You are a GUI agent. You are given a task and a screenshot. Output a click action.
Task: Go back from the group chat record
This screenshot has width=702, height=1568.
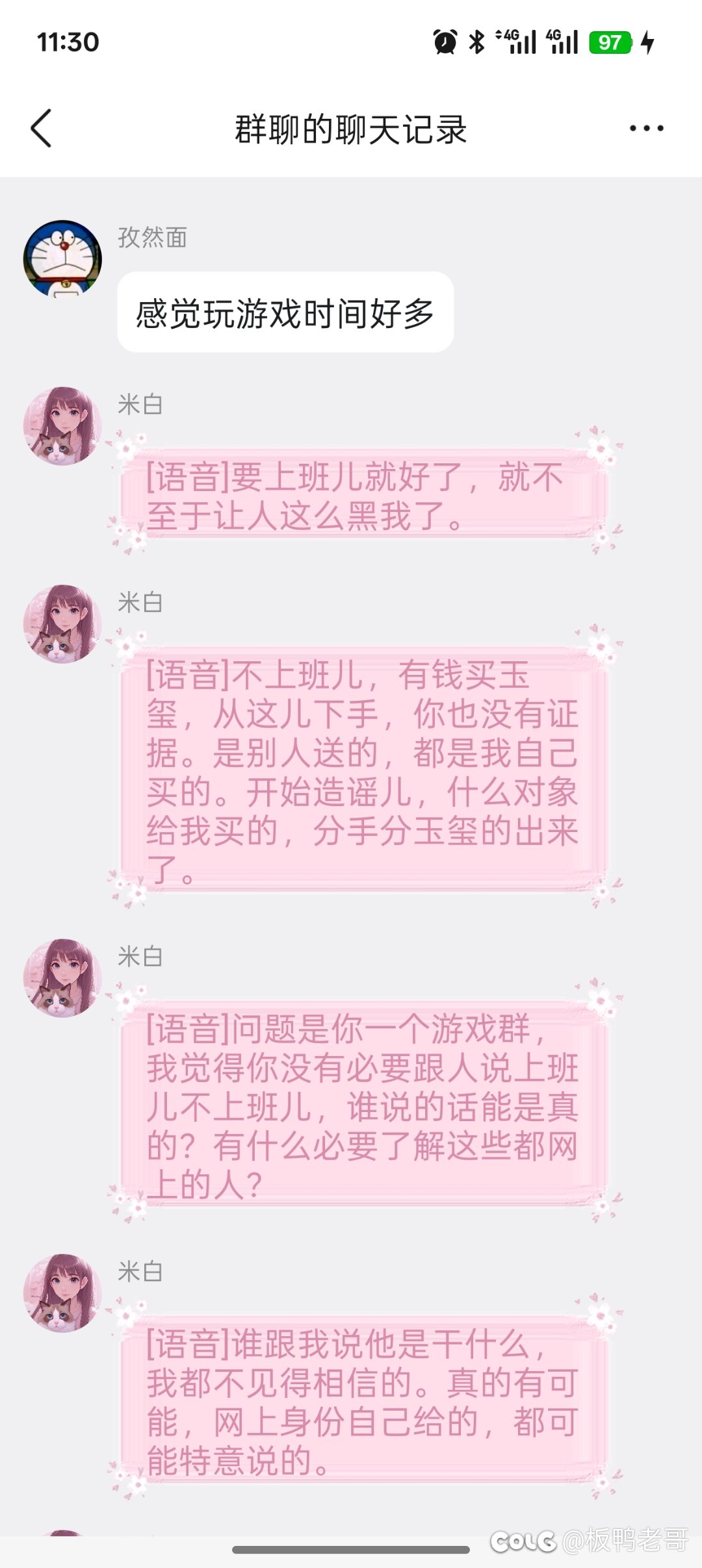click(42, 129)
